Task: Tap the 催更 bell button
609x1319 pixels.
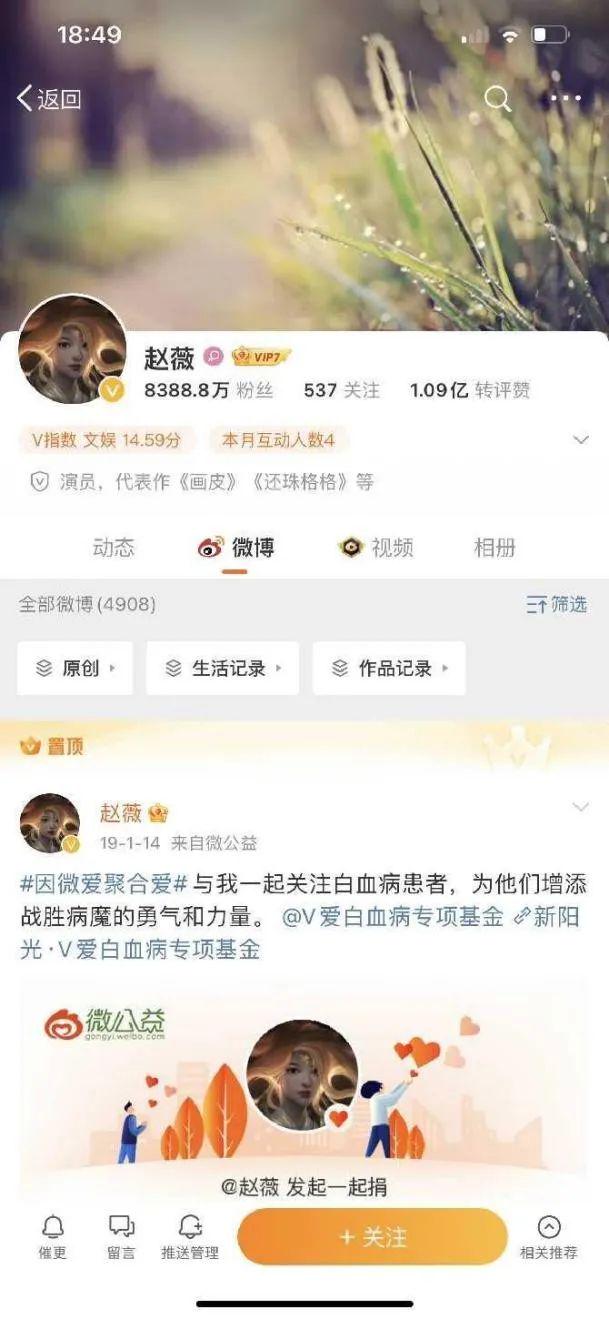Action: pyautogui.click(x=52, y=1236)
